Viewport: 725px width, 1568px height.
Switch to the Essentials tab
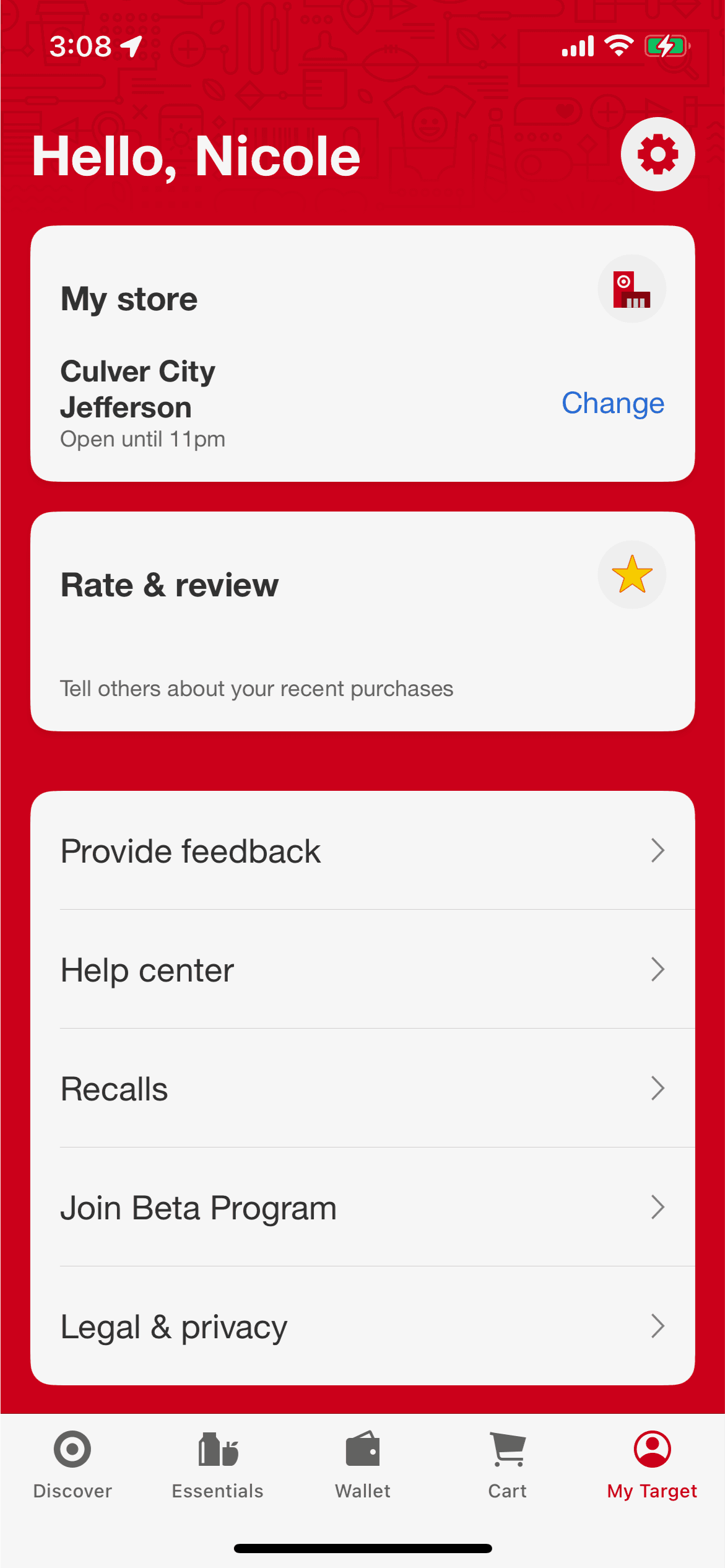pos(217,1464)
